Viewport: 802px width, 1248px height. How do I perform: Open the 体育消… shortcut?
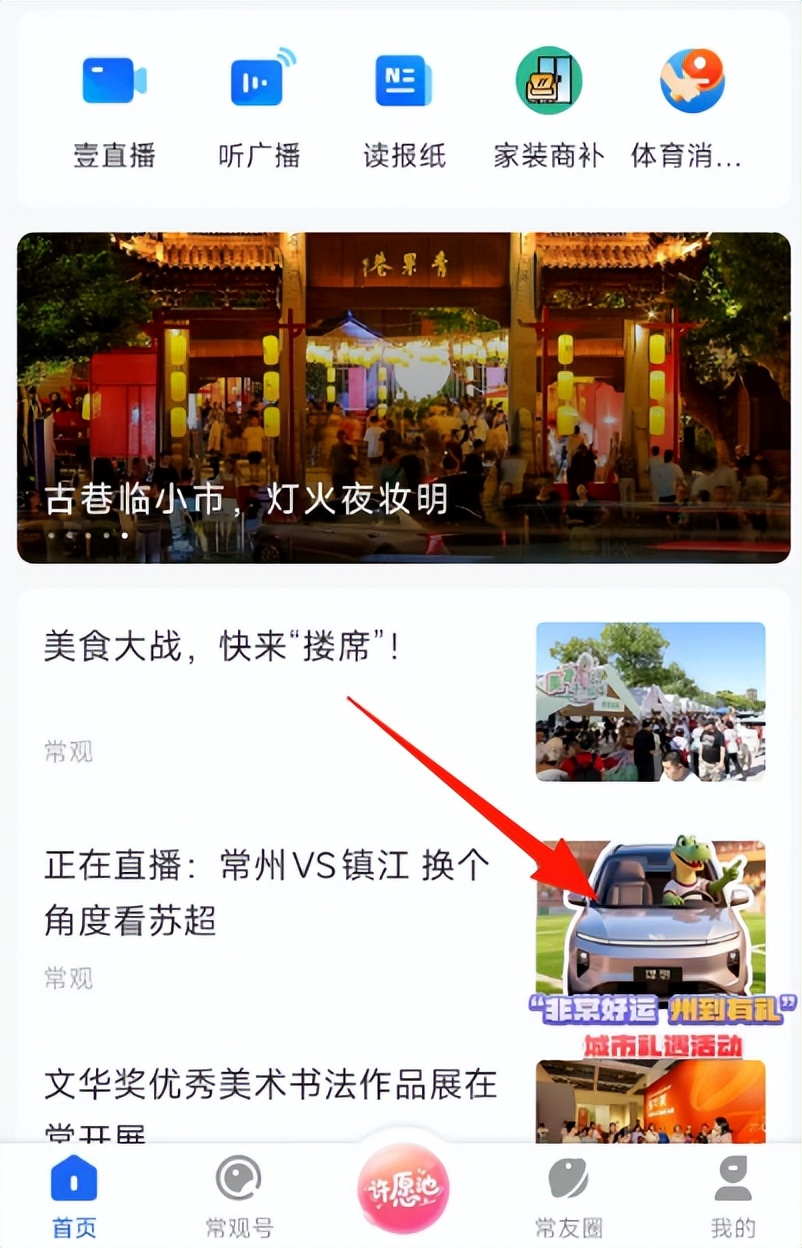(692, 109)
